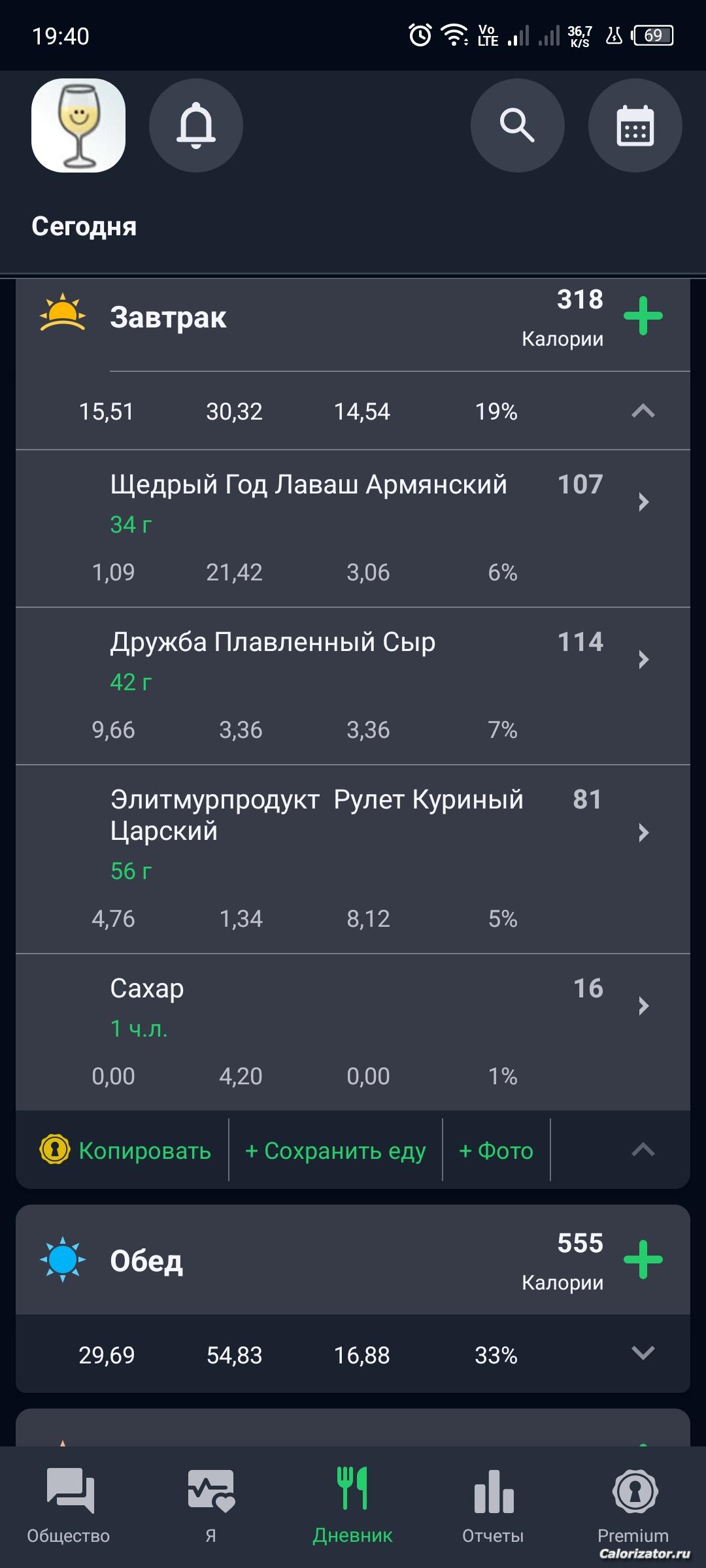Tap Копировать to copy breakfast
Viewport: 706px width, 1568px height.
click(127, 1150)
